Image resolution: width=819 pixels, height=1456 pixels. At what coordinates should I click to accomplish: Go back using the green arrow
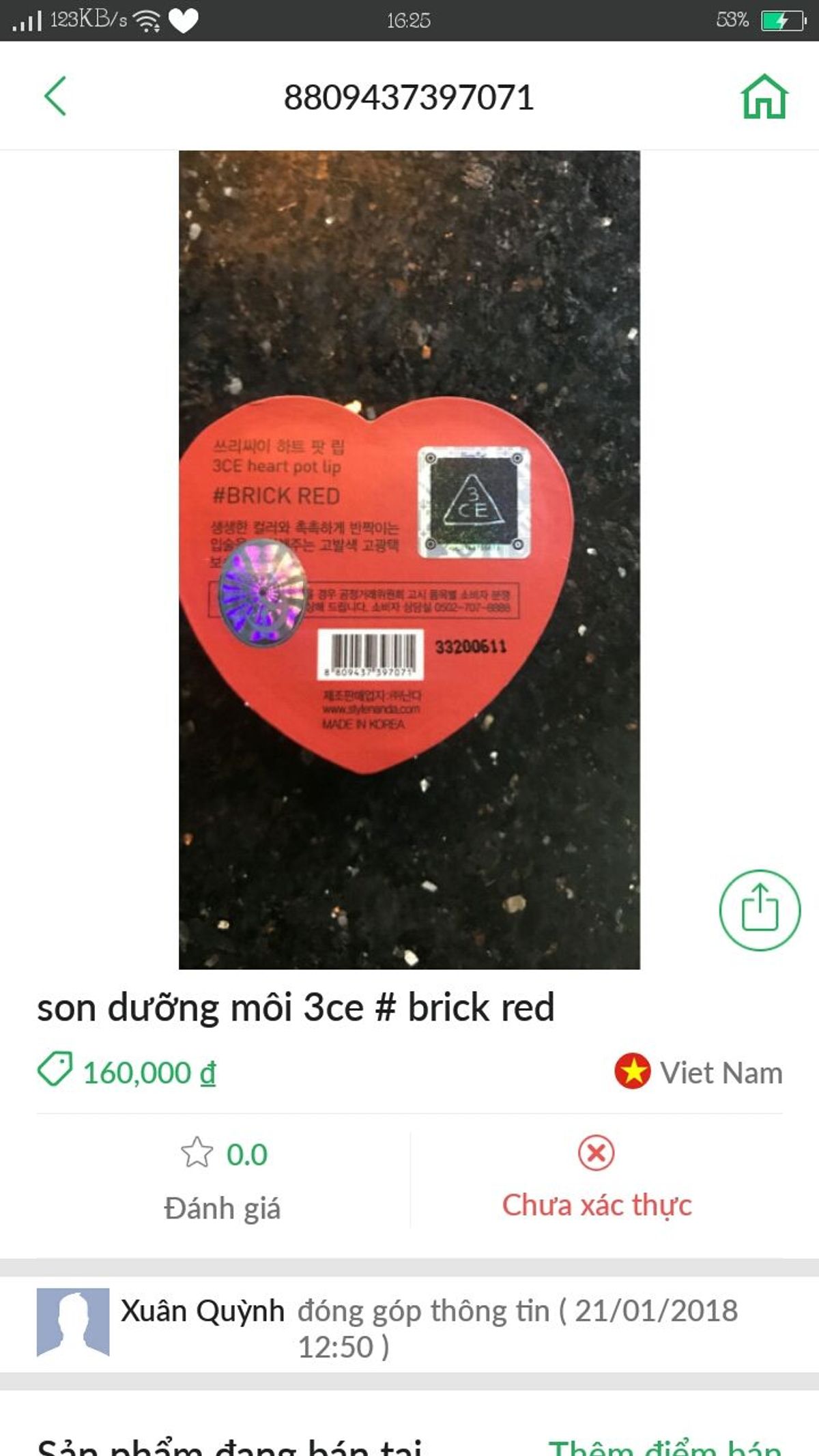point(55,96)
